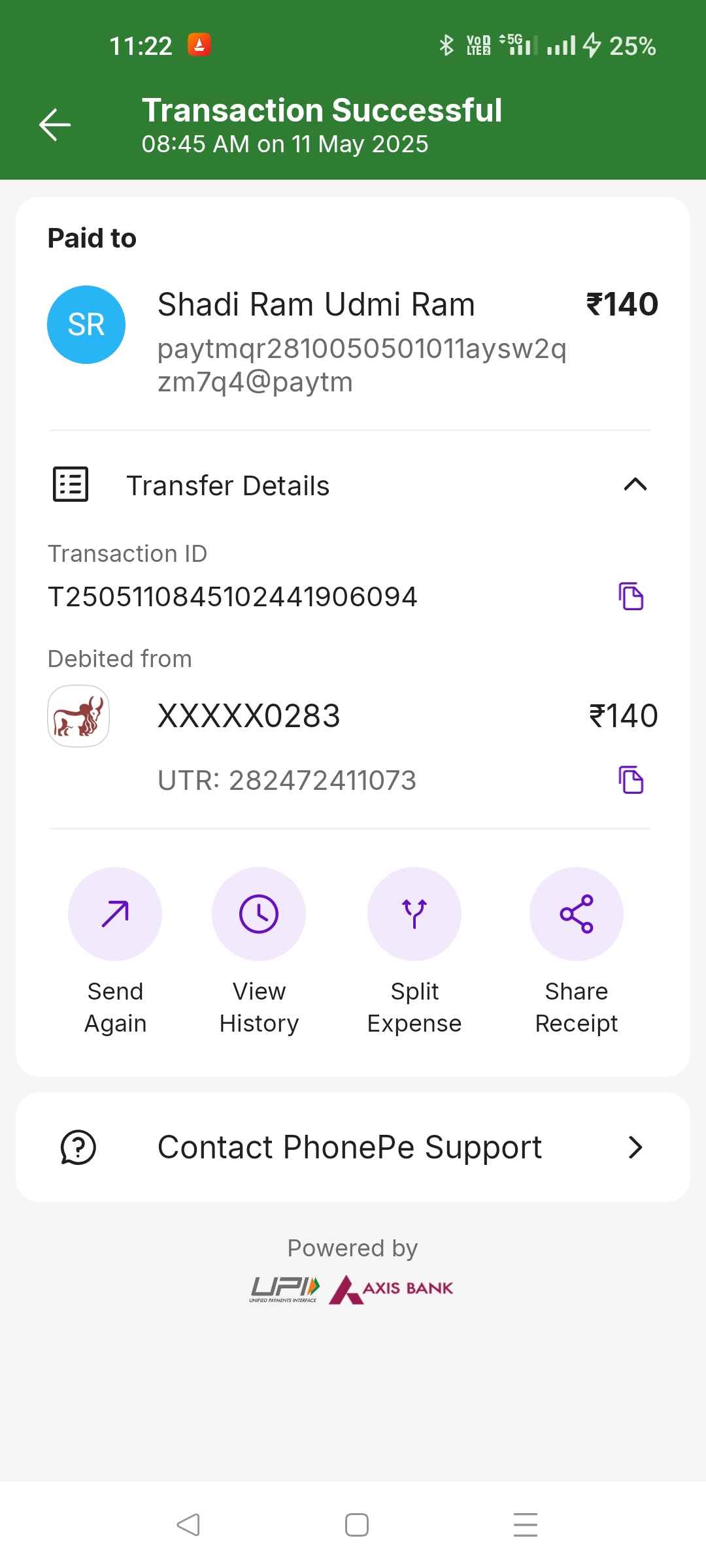
Task: Select Split Expense
Action: point(414,953)
